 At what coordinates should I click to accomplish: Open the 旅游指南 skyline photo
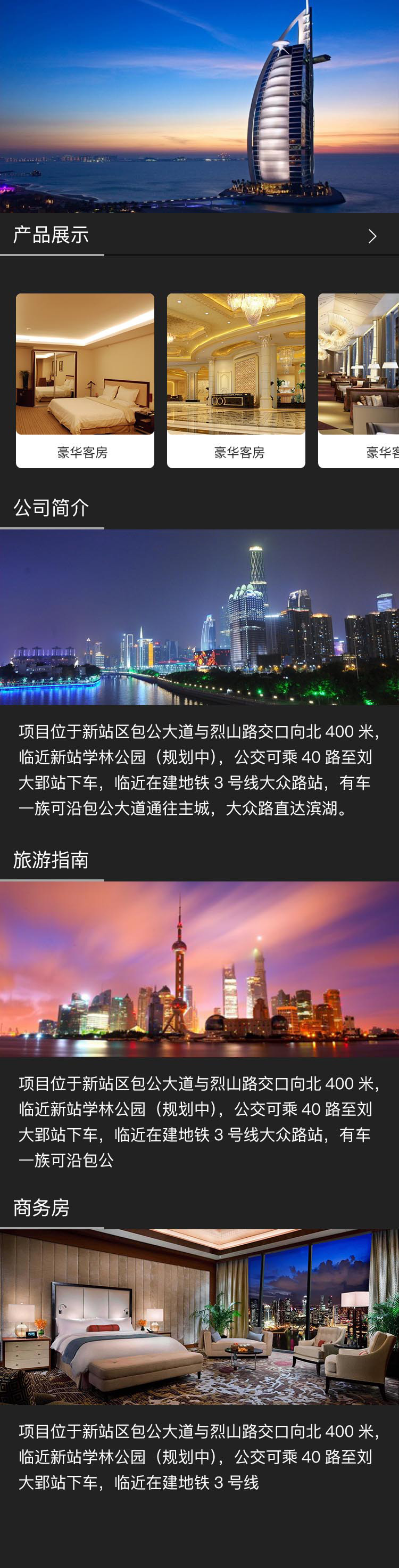(199, 968)
